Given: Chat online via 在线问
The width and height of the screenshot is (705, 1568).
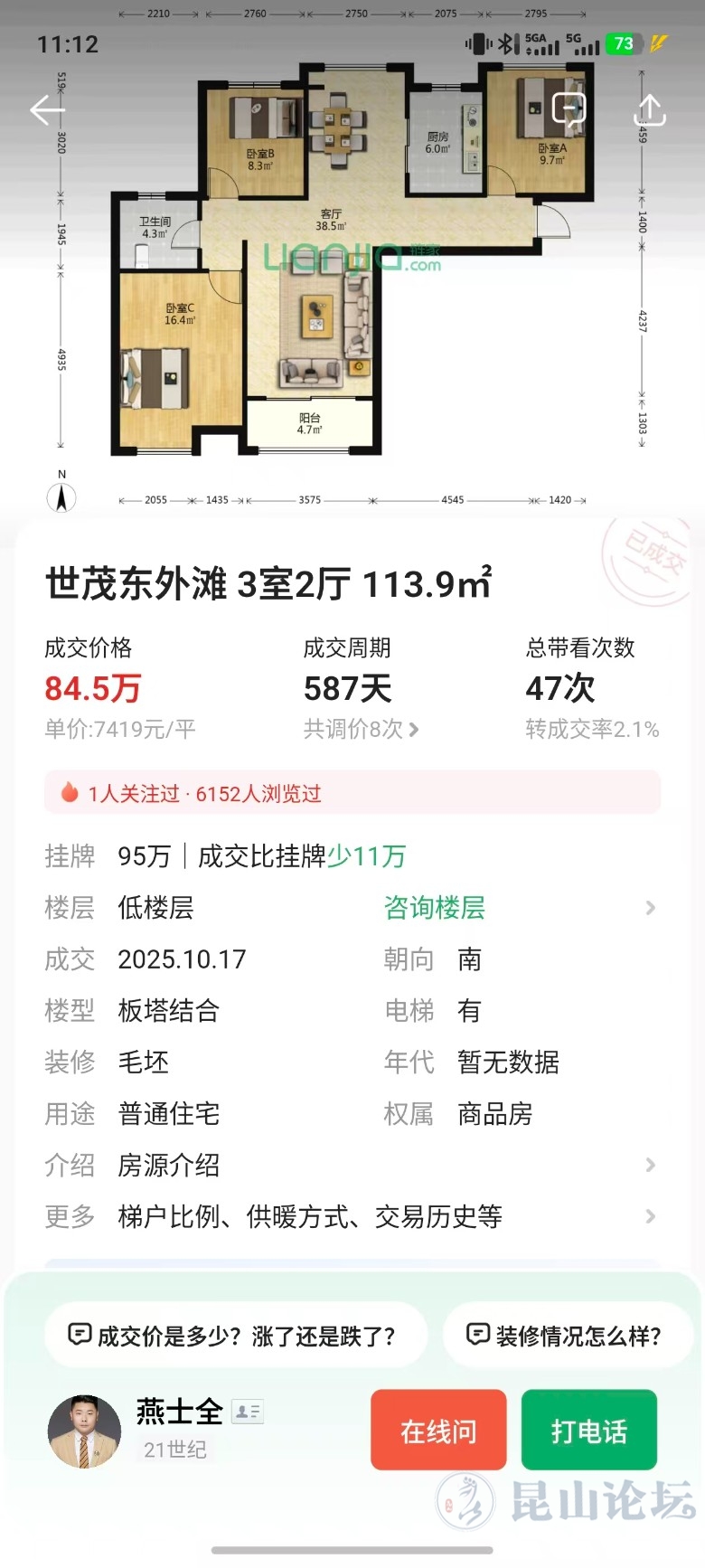Looking at the screenshot, I should click(x=438, y=1431).
